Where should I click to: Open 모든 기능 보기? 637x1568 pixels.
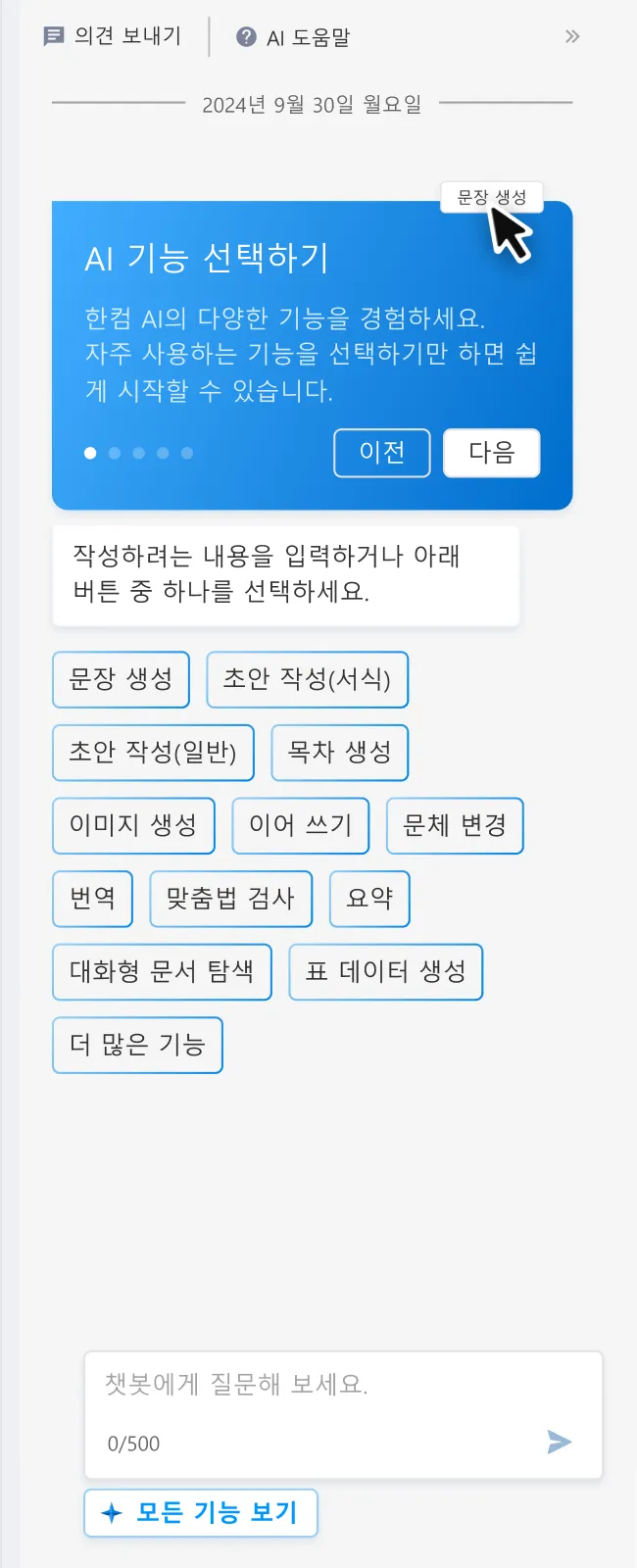click(201, 1512)
